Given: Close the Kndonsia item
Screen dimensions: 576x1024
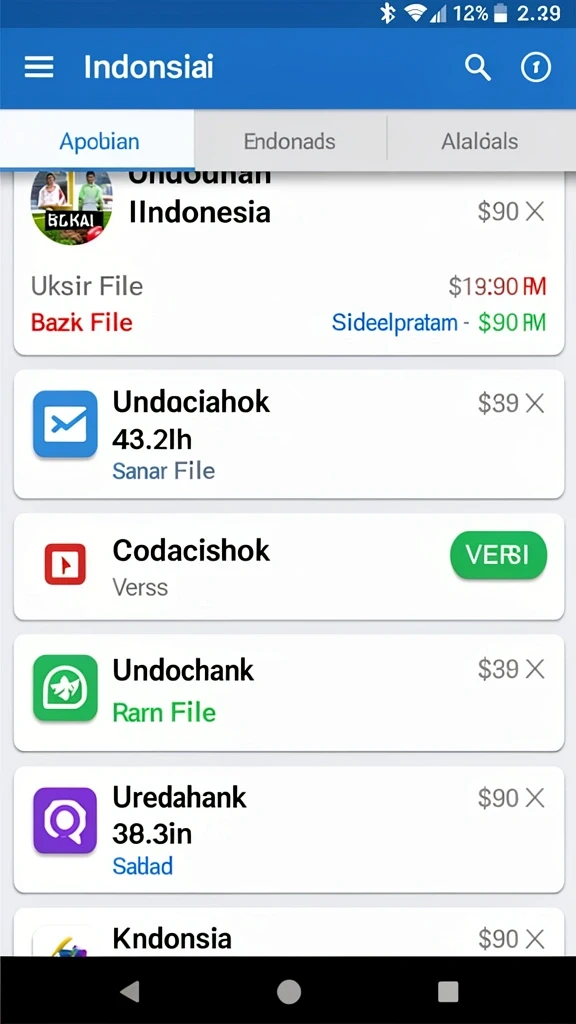Looking at the screenshot, I should click(535, 940).
